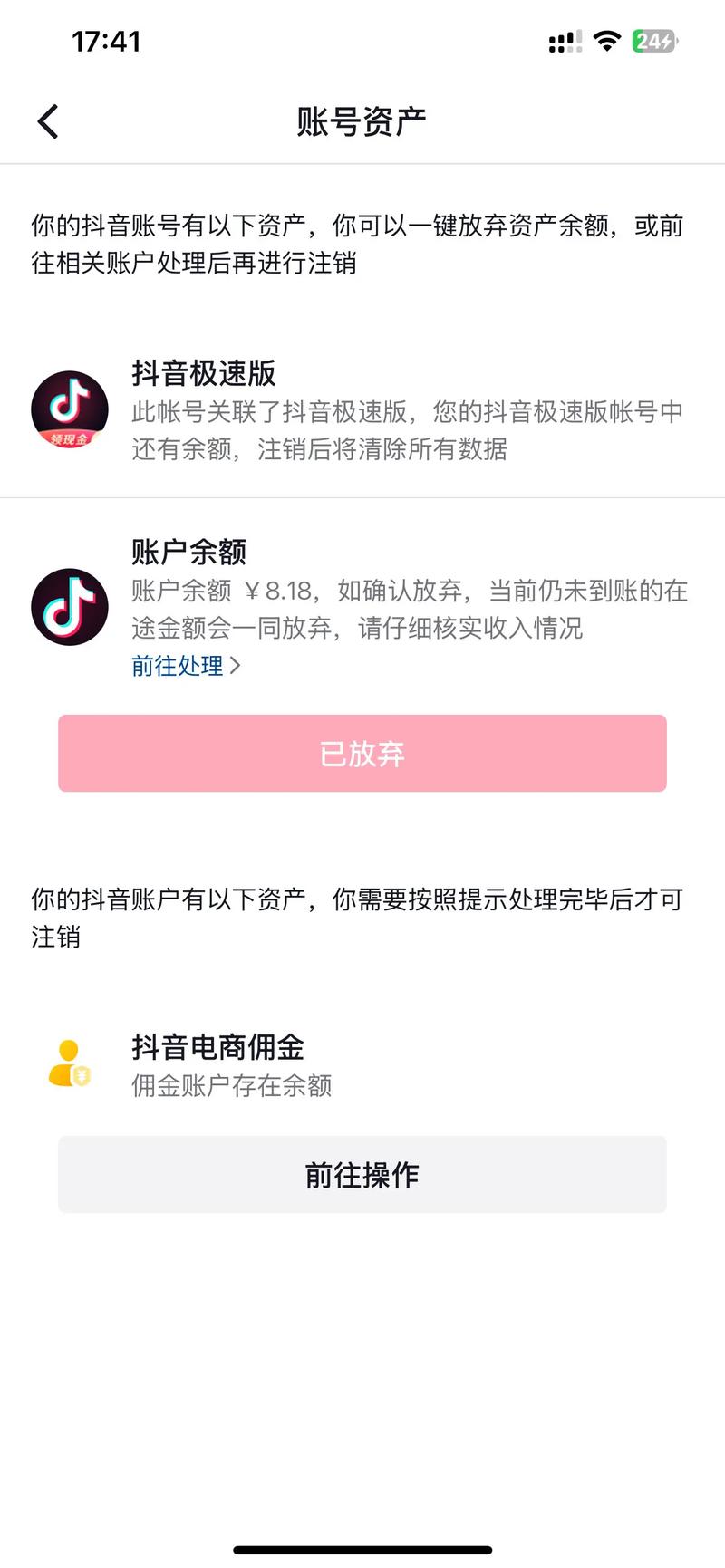Image resolution: width=725 pixels, height=1568 pixels.
Task: Go back from the 账号资产 page
Action: [48, 121]
